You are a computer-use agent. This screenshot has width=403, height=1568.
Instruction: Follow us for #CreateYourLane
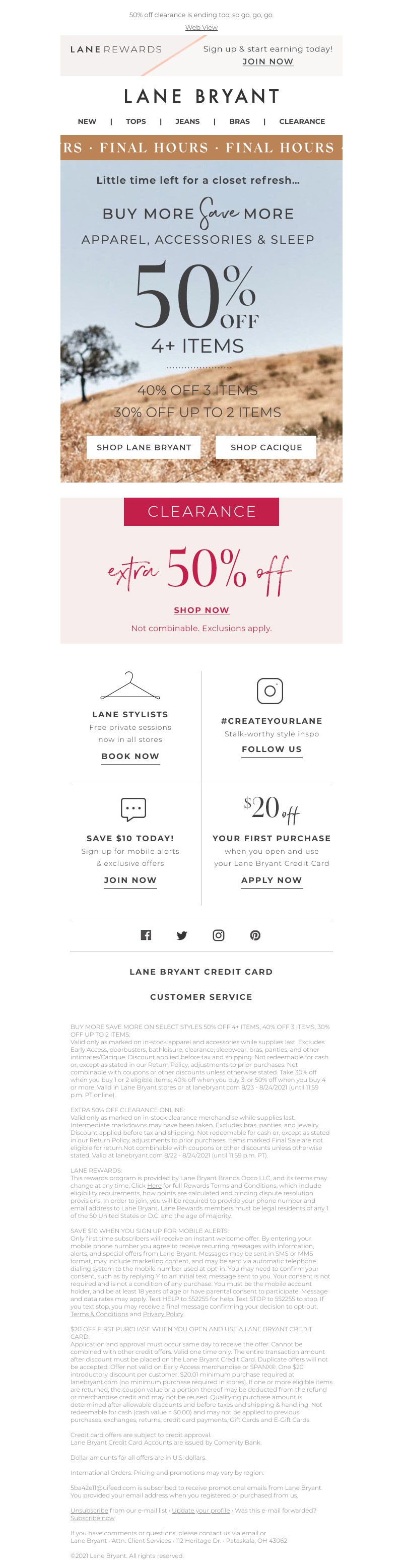click(x=272, y=749)
